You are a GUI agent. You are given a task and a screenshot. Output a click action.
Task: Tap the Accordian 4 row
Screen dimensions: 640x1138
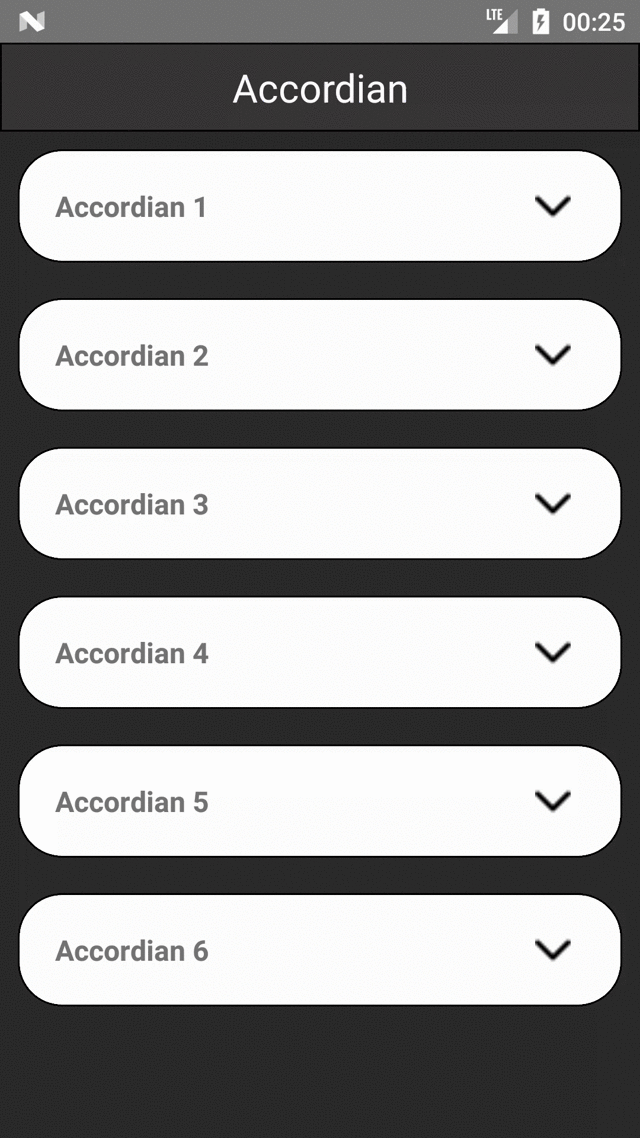pyautogui.click(x=320, y=653)
